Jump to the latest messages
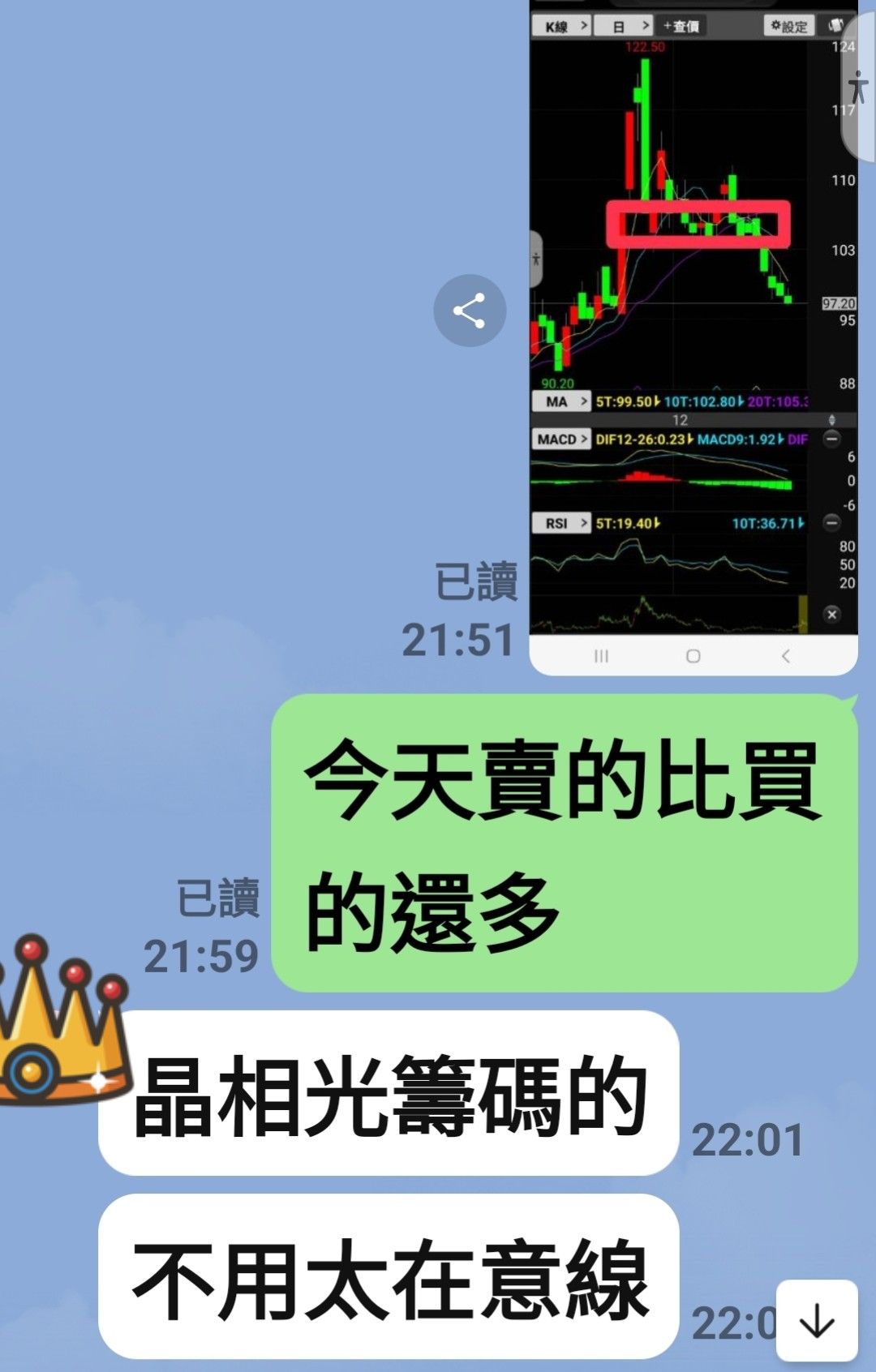Viewport: 876px width, 1372px height. point(816,1321)
